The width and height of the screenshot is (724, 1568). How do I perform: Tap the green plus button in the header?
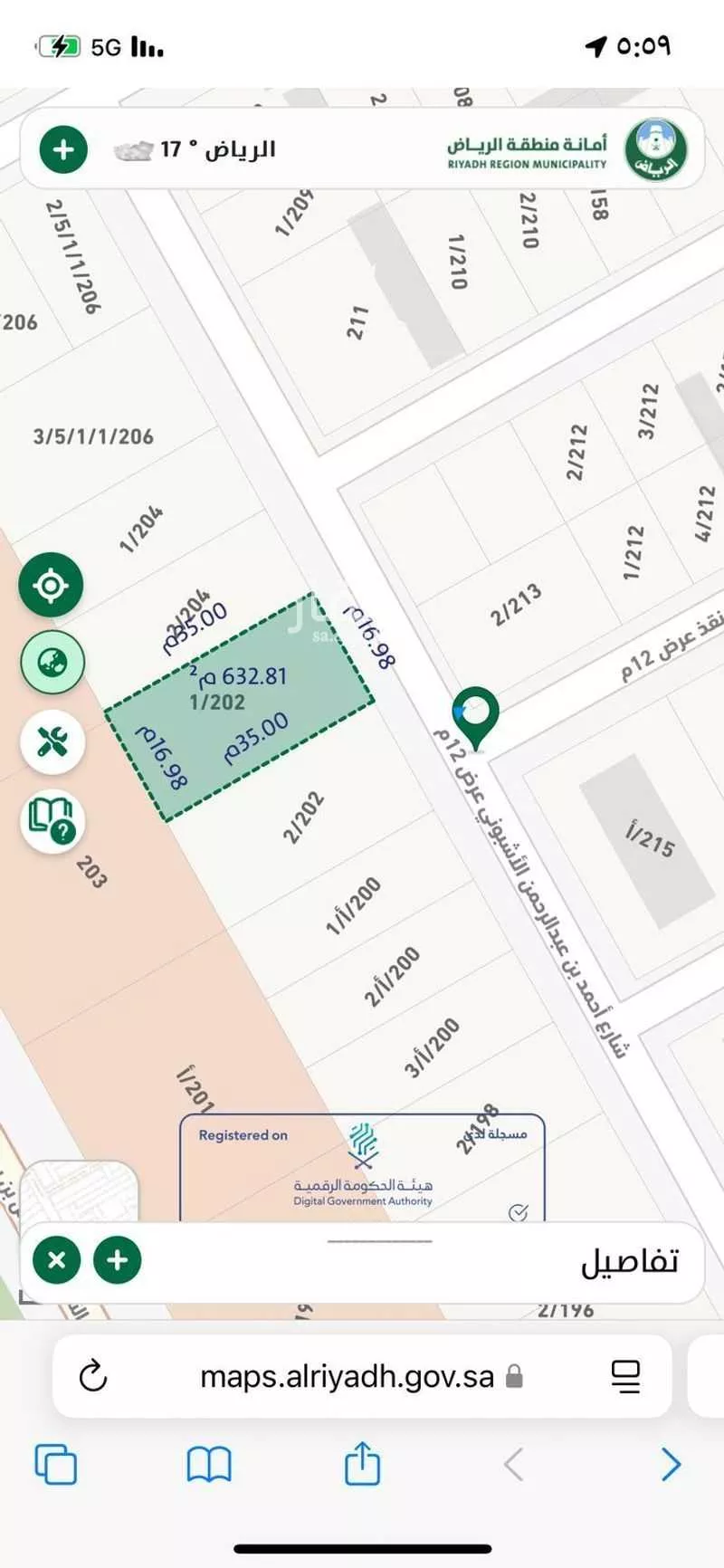63,149
